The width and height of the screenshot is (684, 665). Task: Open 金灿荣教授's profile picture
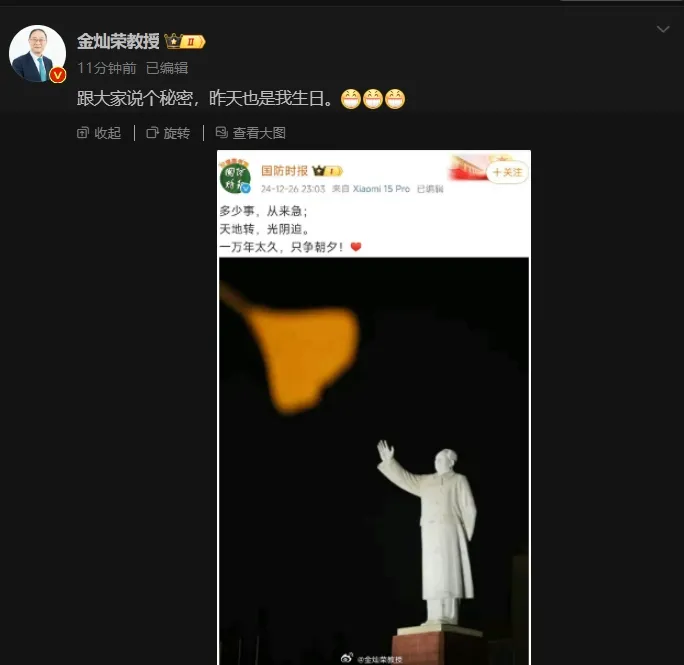coord(38,54)
